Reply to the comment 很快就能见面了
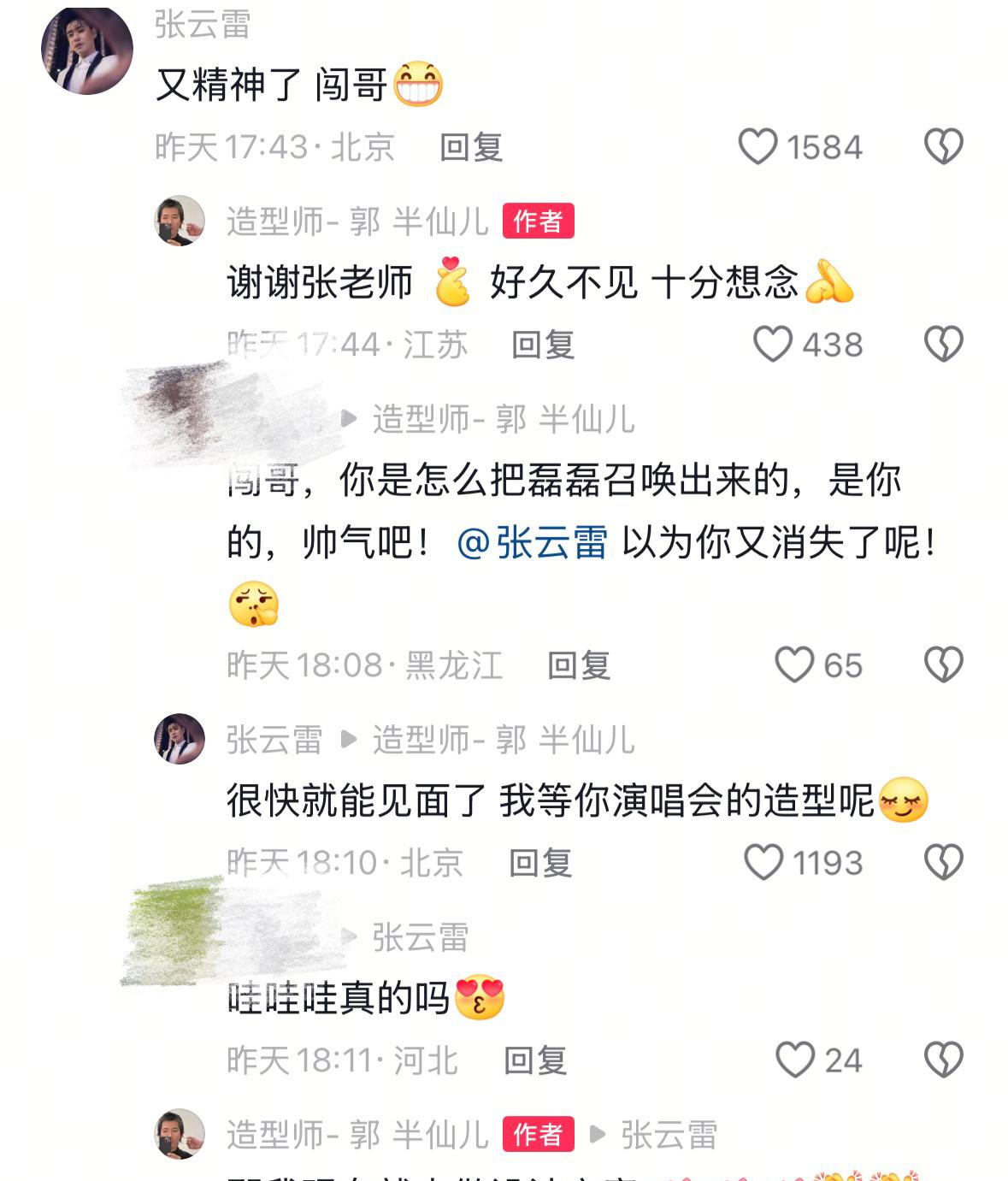 click(x=539, y=863)
